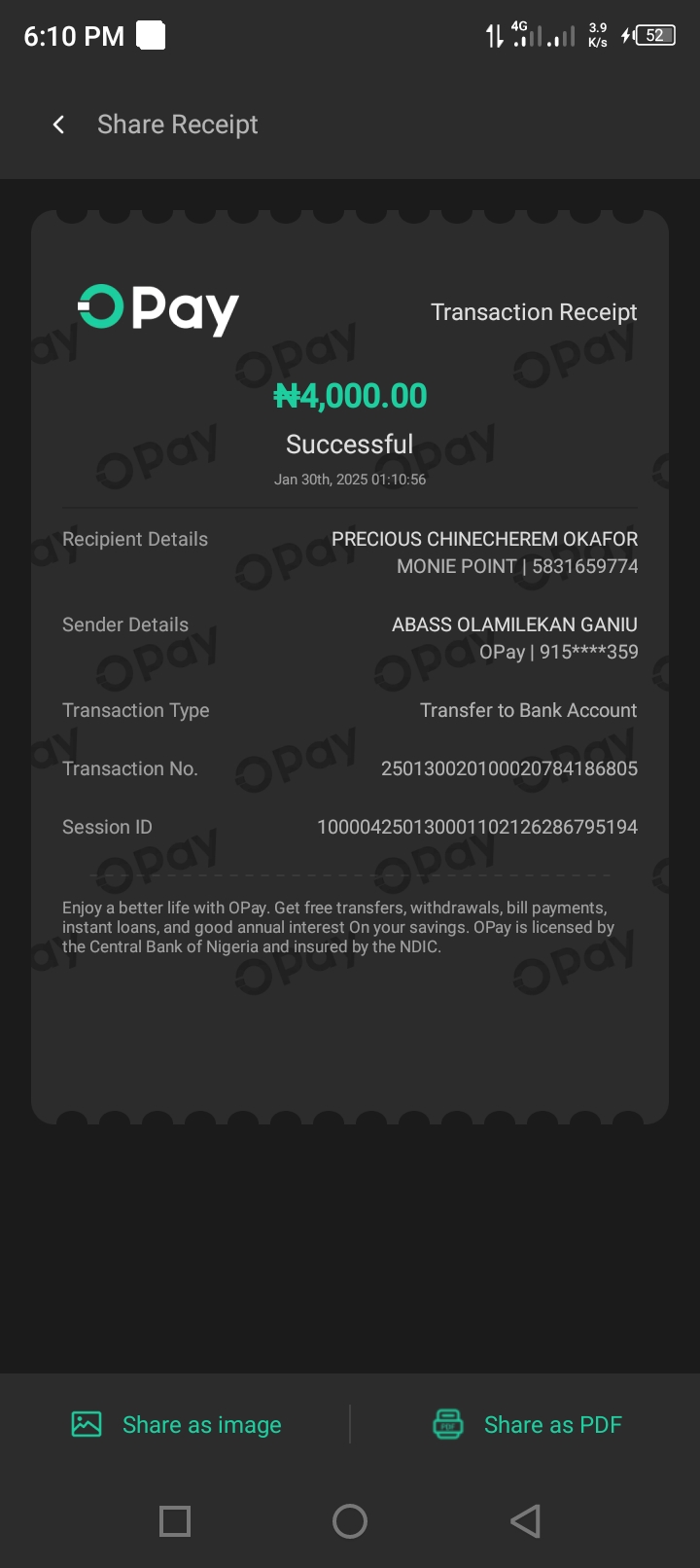
Task: Tap the system back triangle
Action: (525, 1521)
